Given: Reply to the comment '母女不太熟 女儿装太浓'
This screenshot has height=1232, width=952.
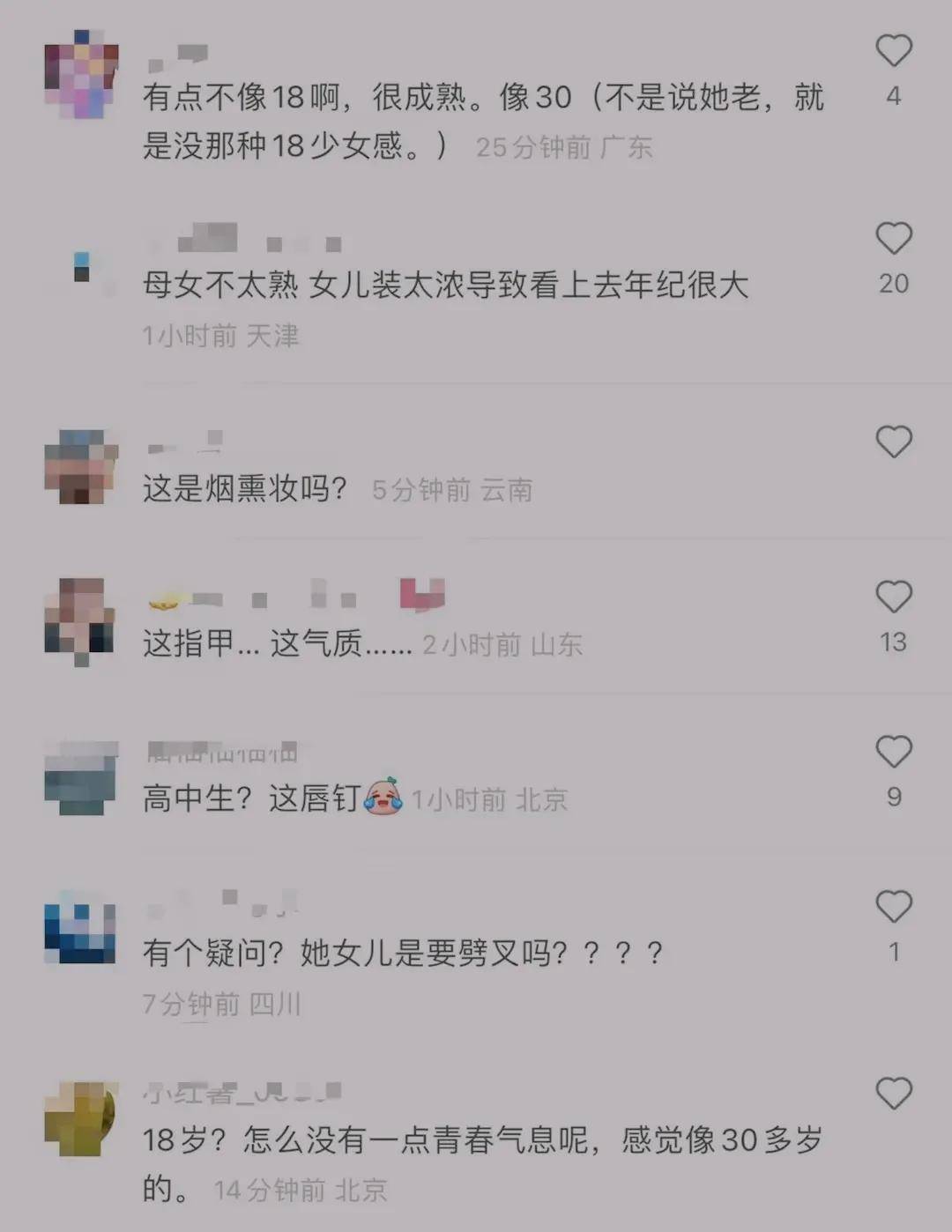Looking at the screenshot, I should tap(445, 285).
